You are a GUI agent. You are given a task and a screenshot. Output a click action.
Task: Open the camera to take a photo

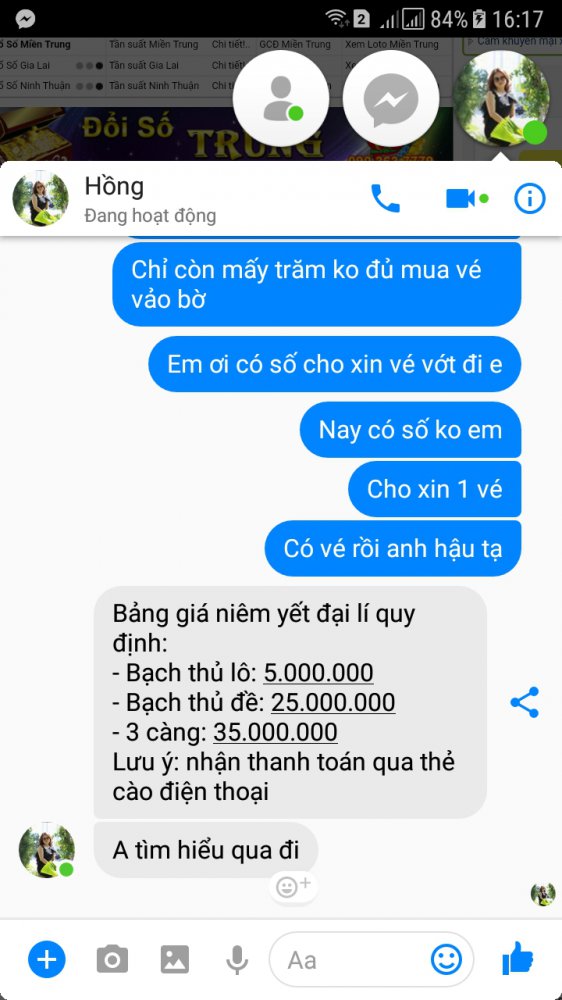coord(112,959)
